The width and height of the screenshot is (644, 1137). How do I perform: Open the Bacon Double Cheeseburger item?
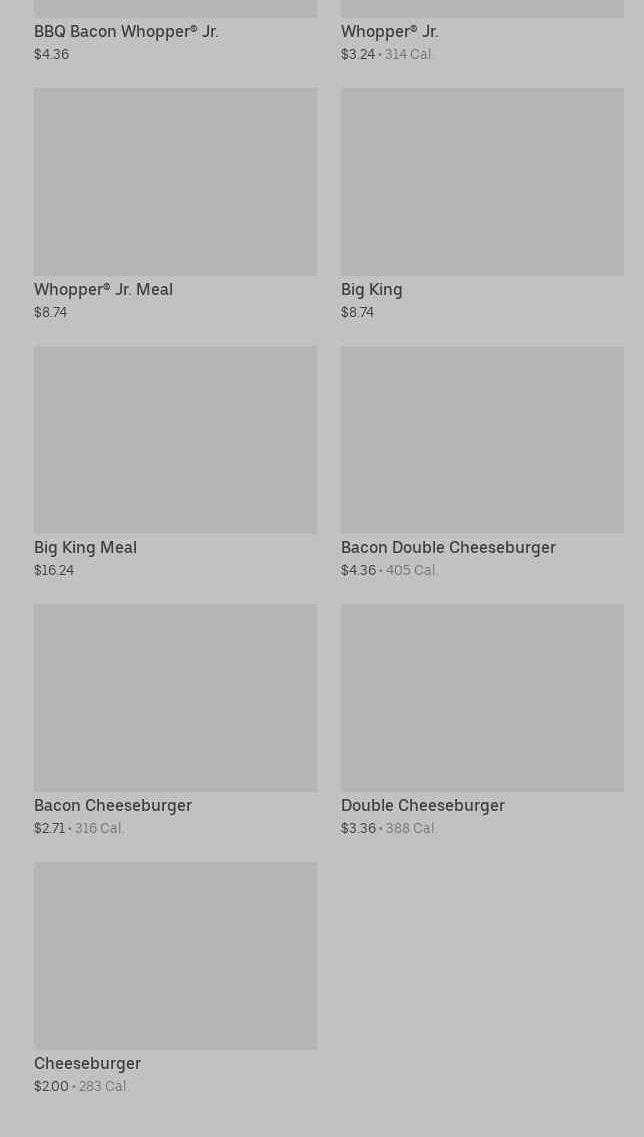482,440
